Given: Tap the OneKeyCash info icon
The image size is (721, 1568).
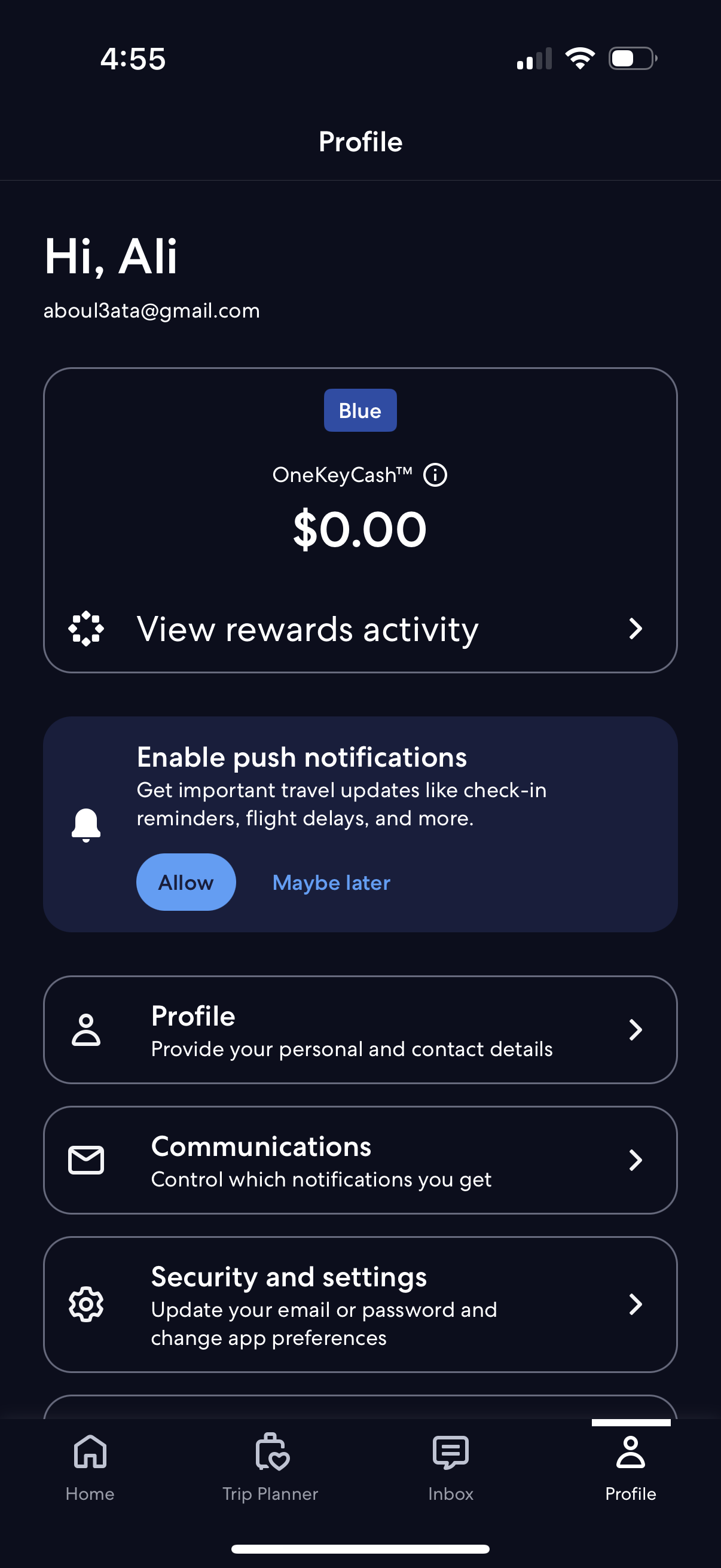Looking at the screenshot, I should click(x=436, y=475).
